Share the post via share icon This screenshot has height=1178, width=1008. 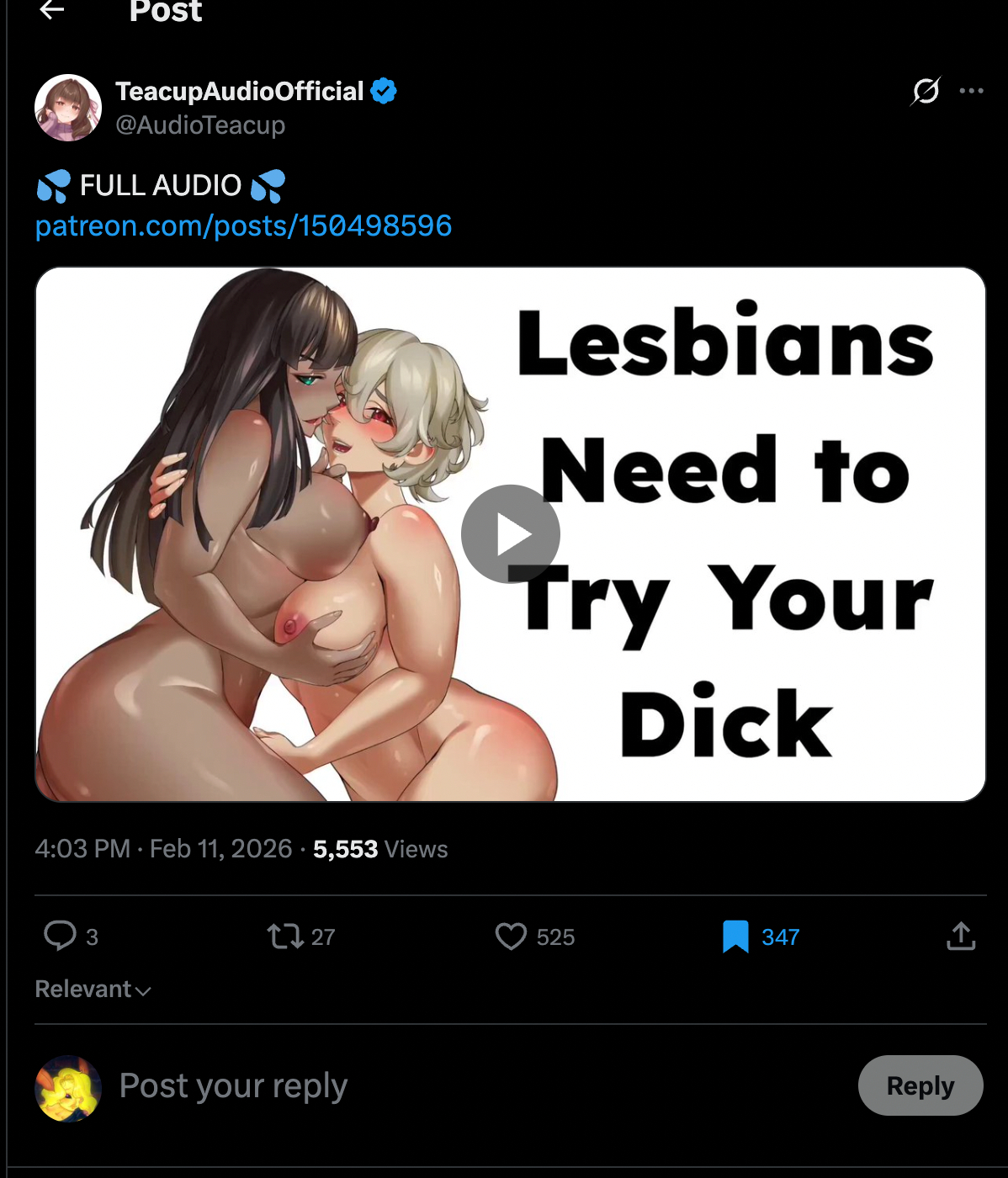click(x=961, y=937)
